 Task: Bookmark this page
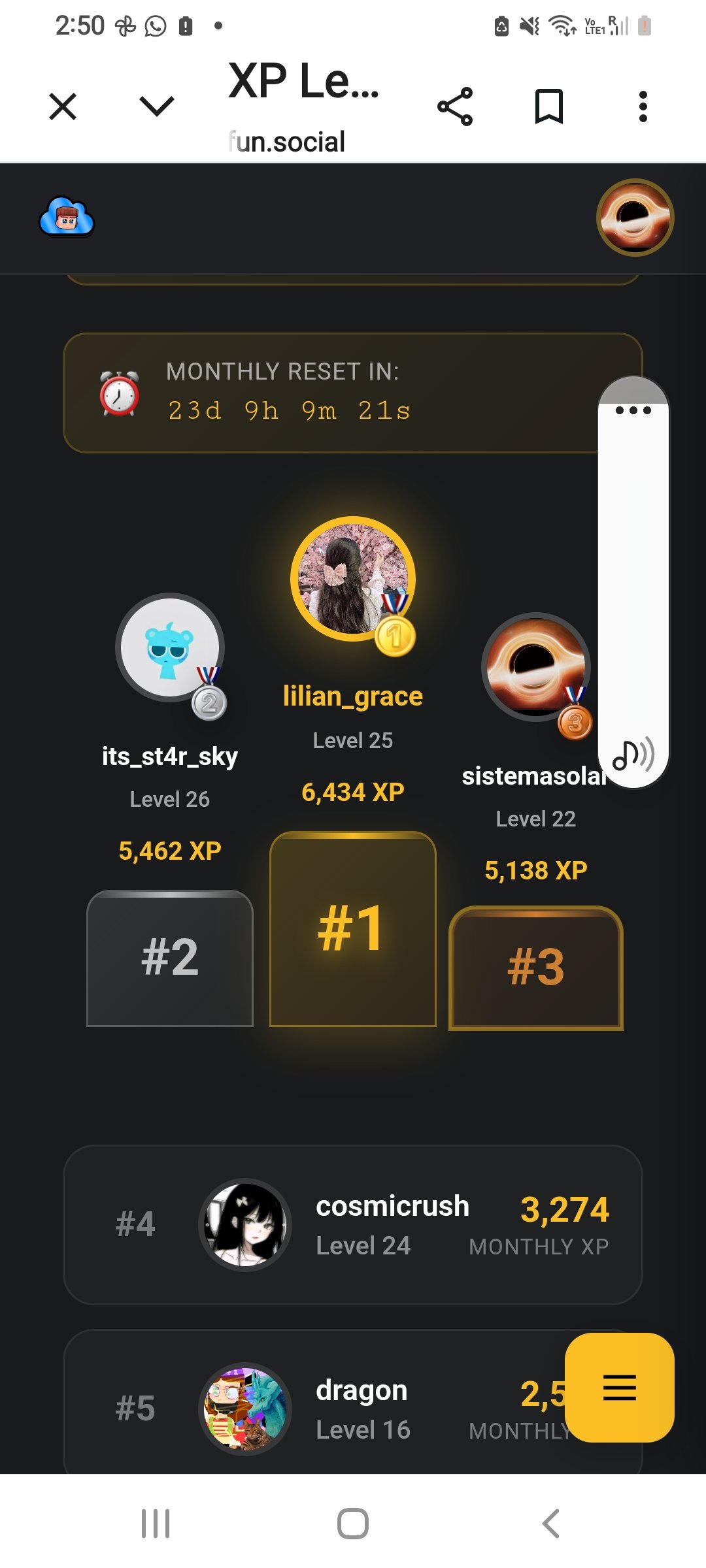pos(549,106)
